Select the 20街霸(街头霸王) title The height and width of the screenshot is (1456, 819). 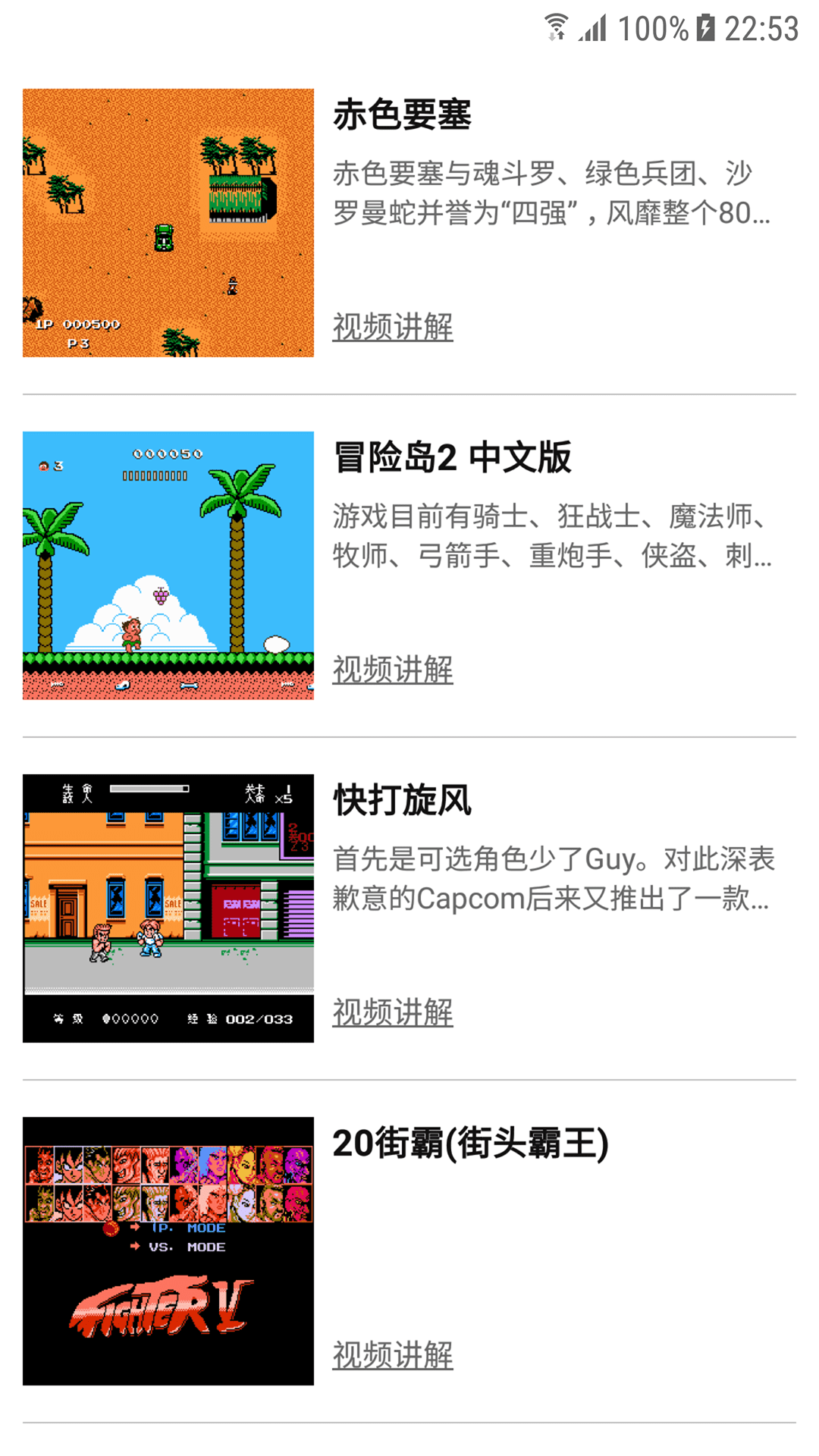(470, 1145)
